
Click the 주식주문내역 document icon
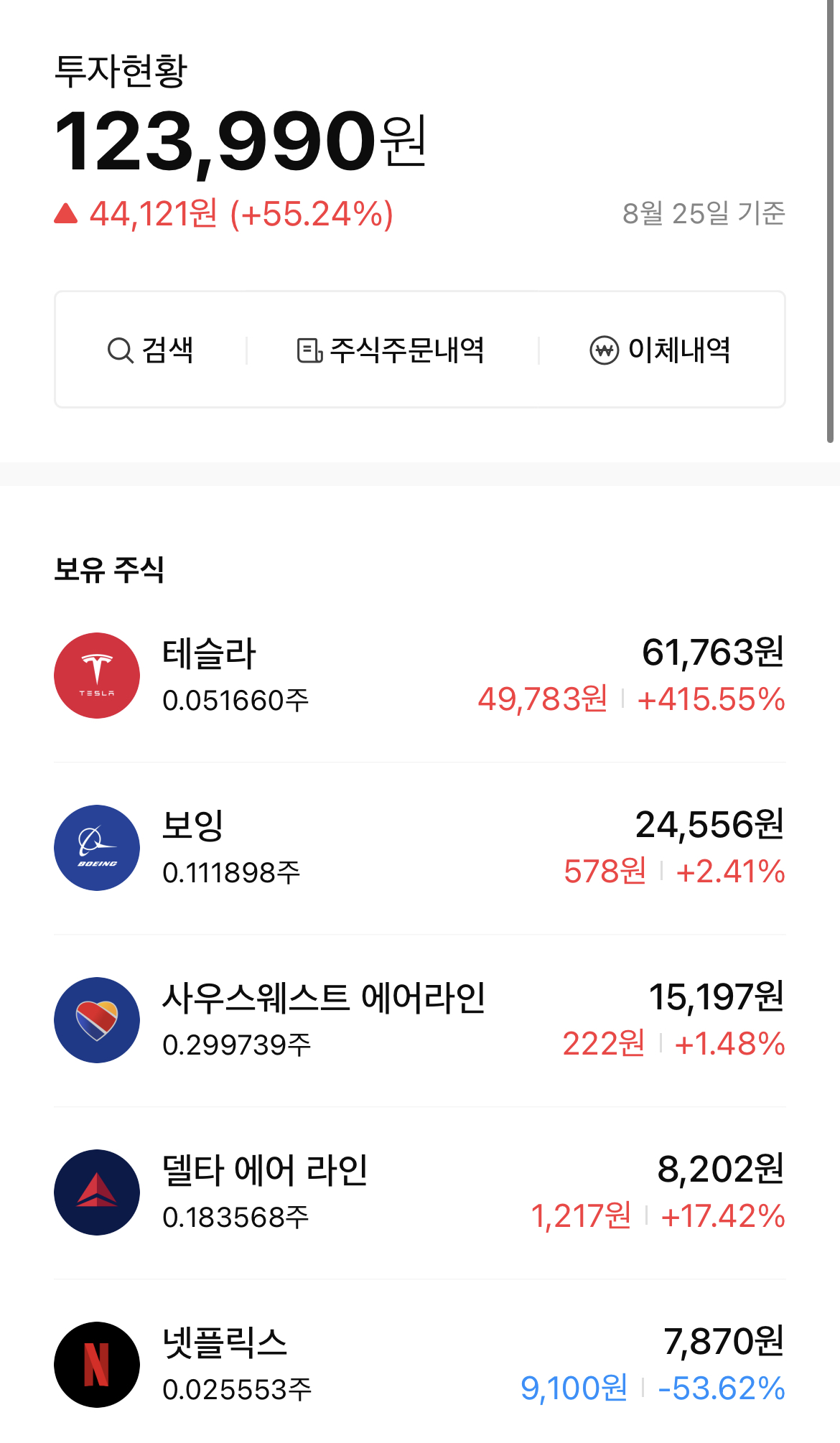coord(309,350)
